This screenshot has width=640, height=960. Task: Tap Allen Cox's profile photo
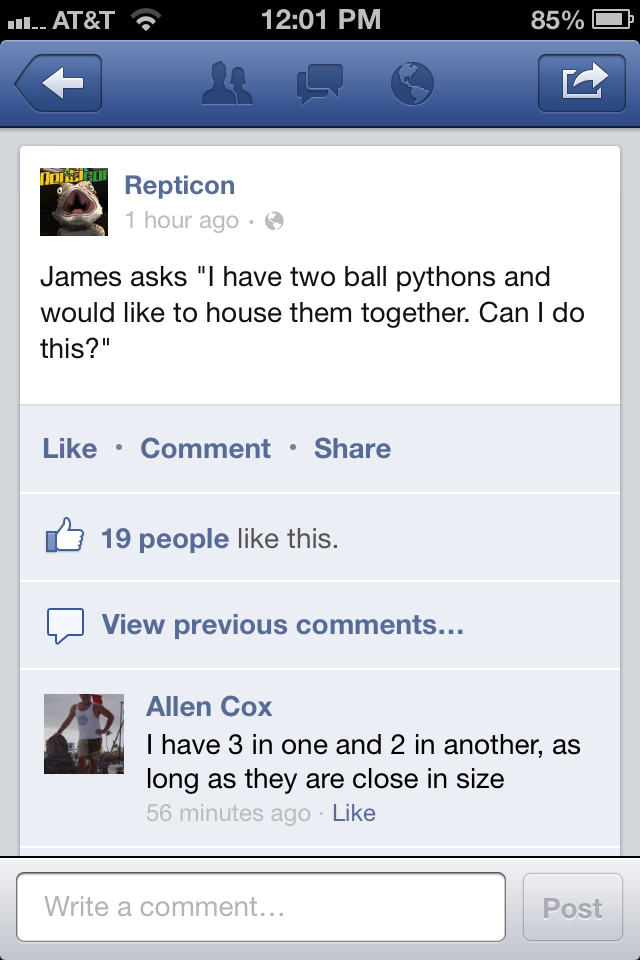[84, 733]
